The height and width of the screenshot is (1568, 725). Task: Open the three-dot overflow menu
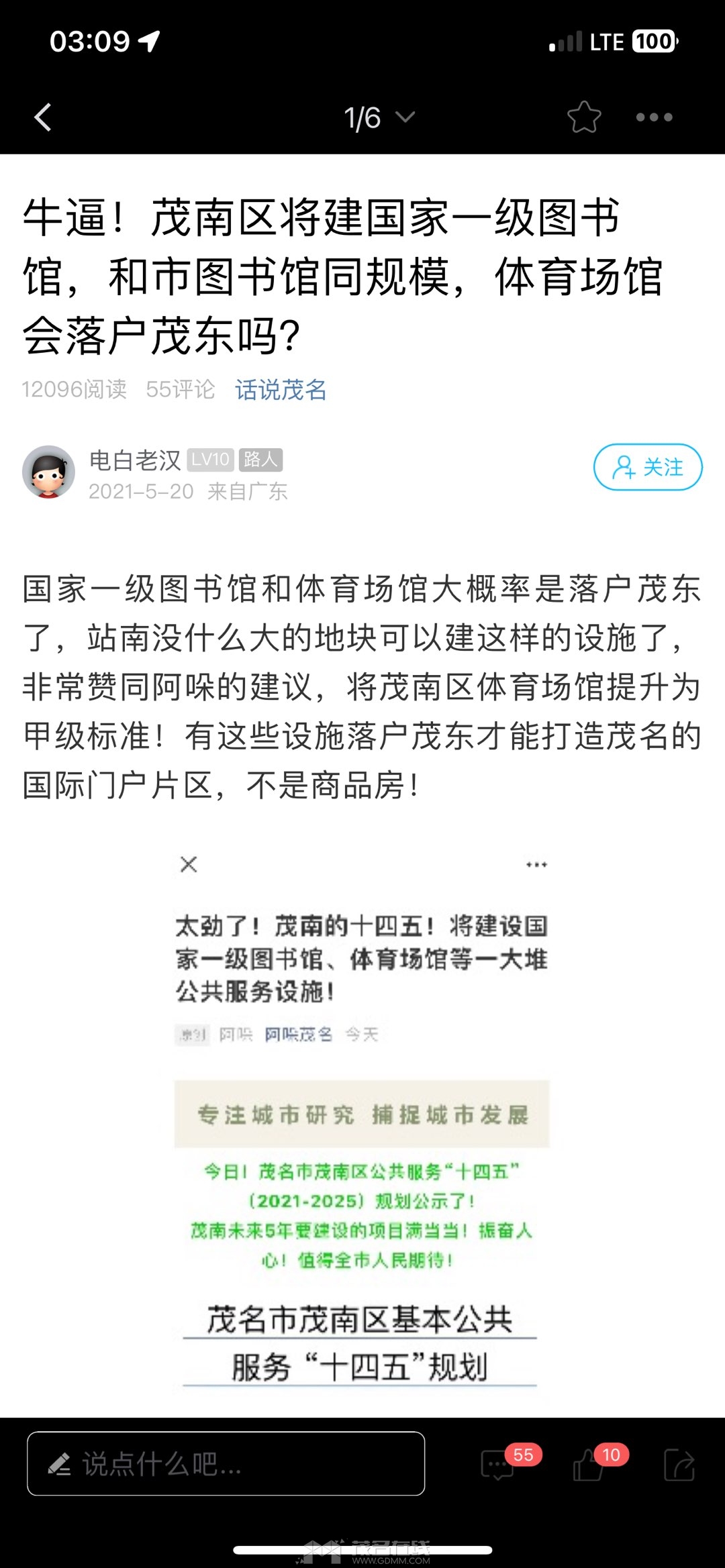(x=654, y=117)
